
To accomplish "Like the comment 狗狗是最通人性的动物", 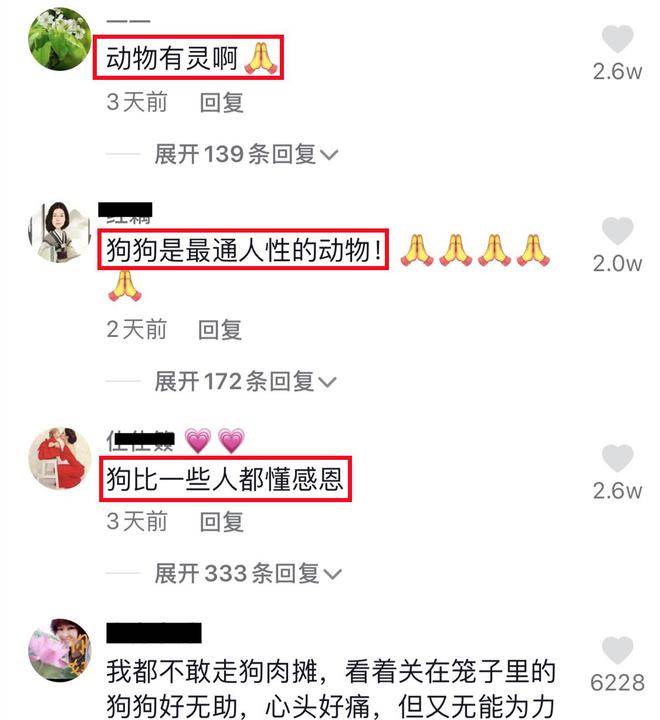I will tap(618, 231).
